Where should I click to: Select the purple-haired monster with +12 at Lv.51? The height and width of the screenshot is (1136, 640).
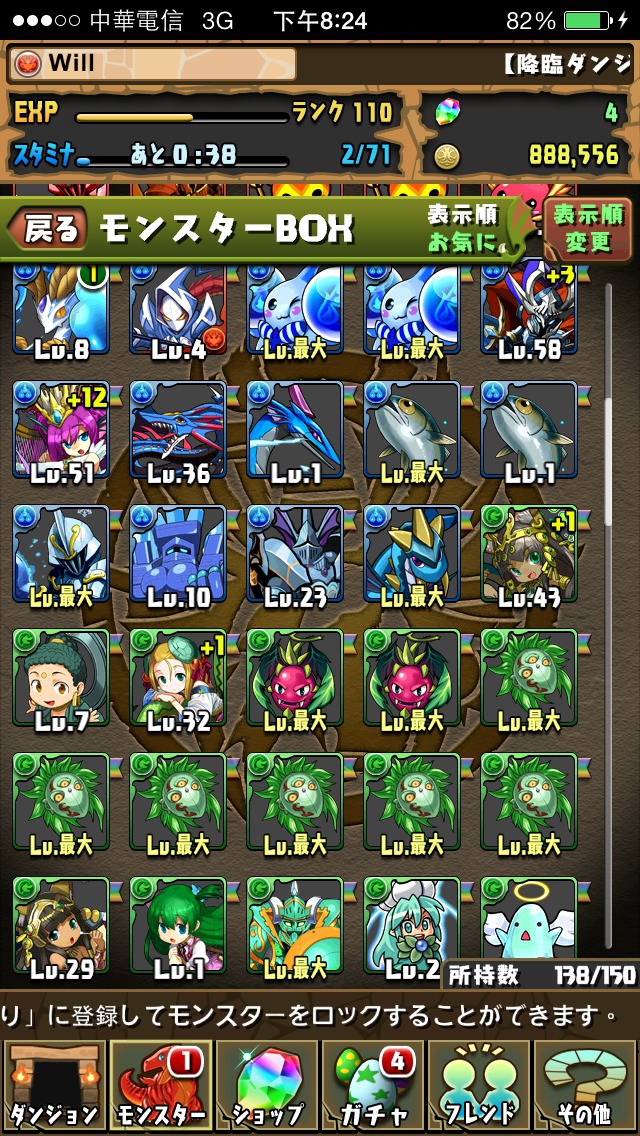(61, 431)
